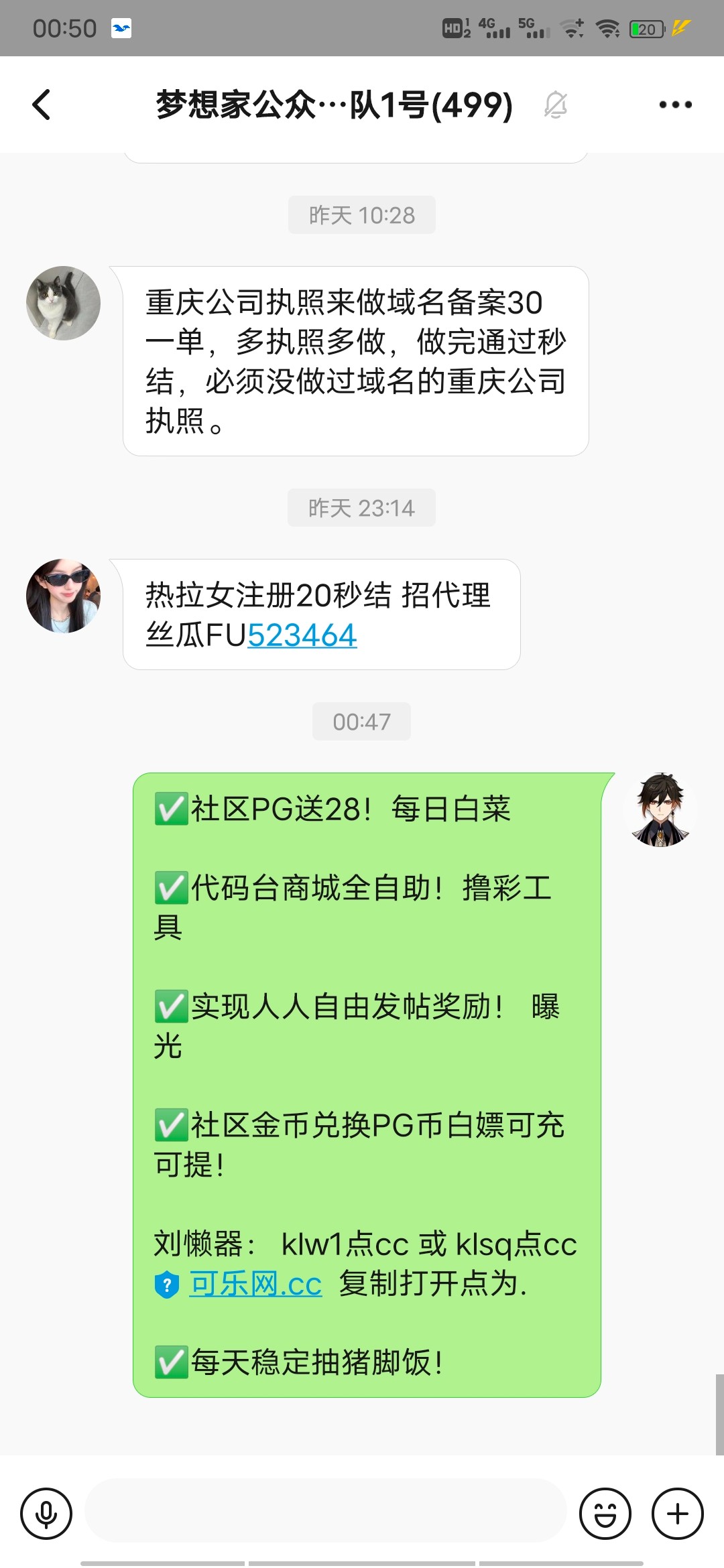
Task: Tap the group title 梦想家公众队1号(499)
Action: pos(332,105)
